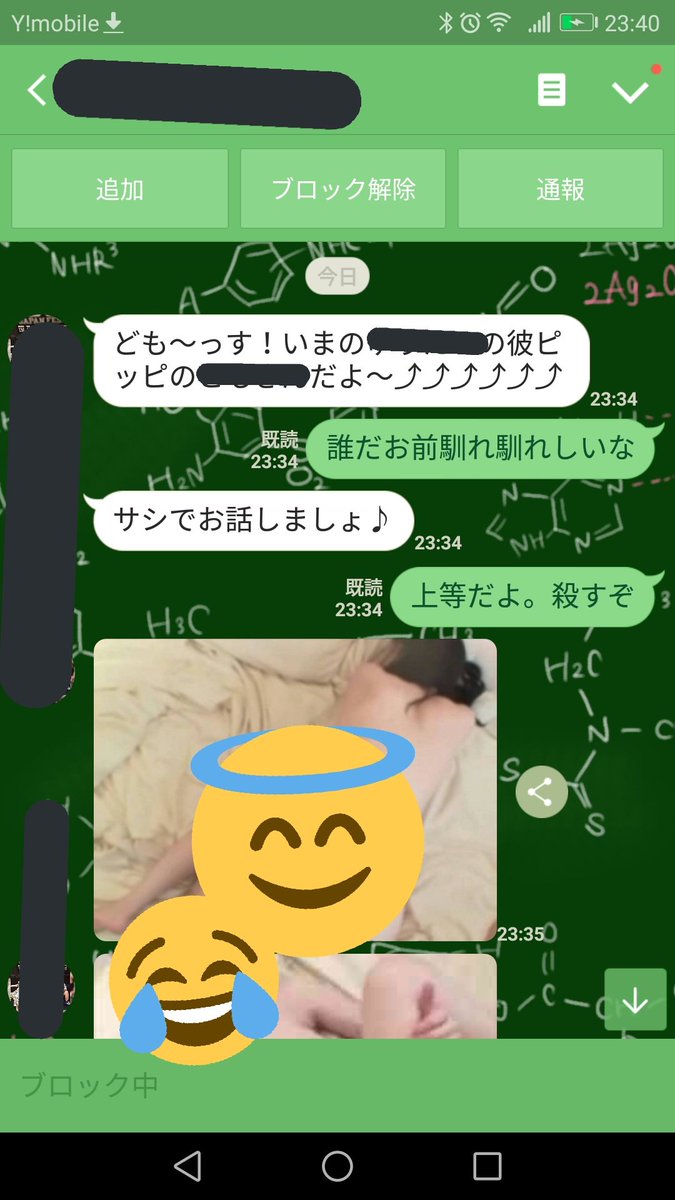Expand the chat menu chevron
Screen dimensions: 675x1200
click(630, 92)
